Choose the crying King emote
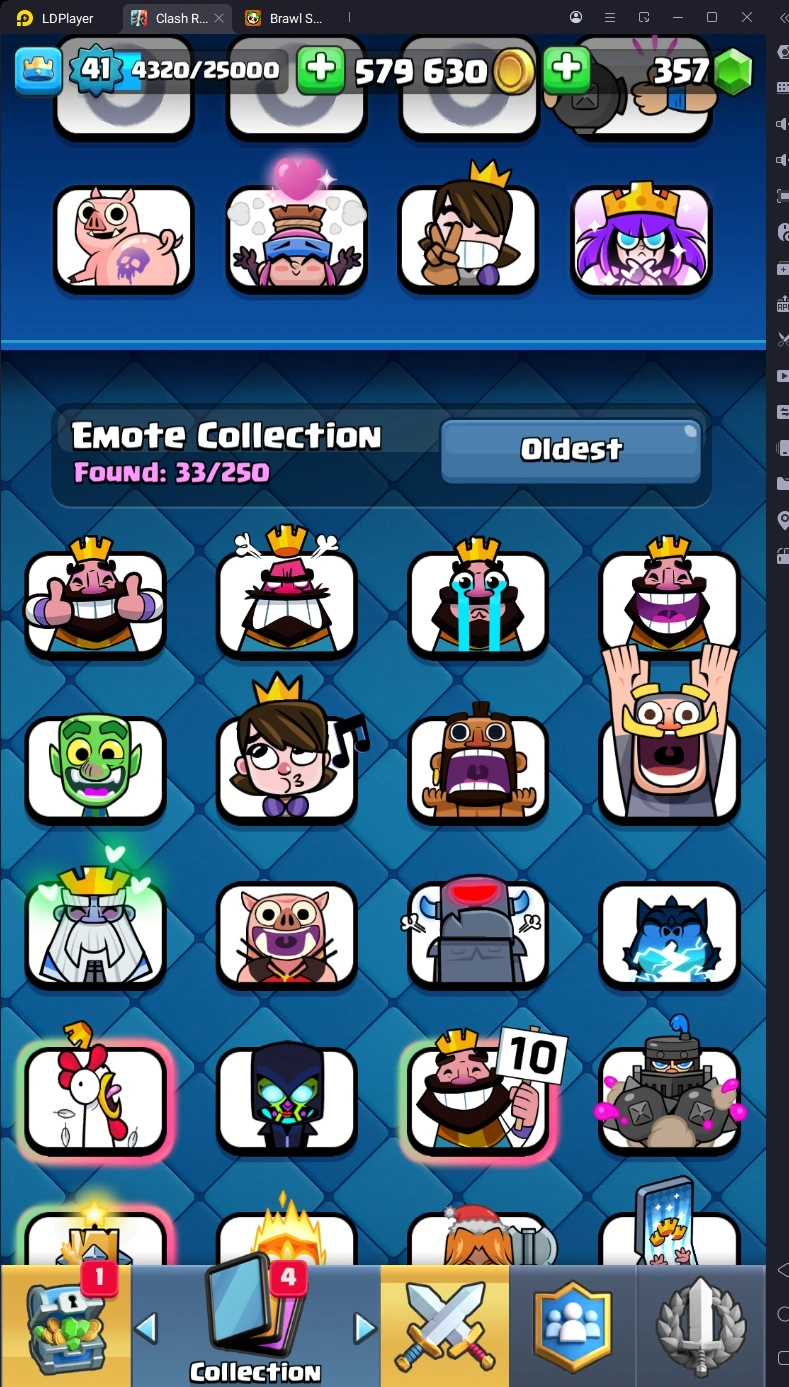The image size is (789, 1387). tap(478, 602)
